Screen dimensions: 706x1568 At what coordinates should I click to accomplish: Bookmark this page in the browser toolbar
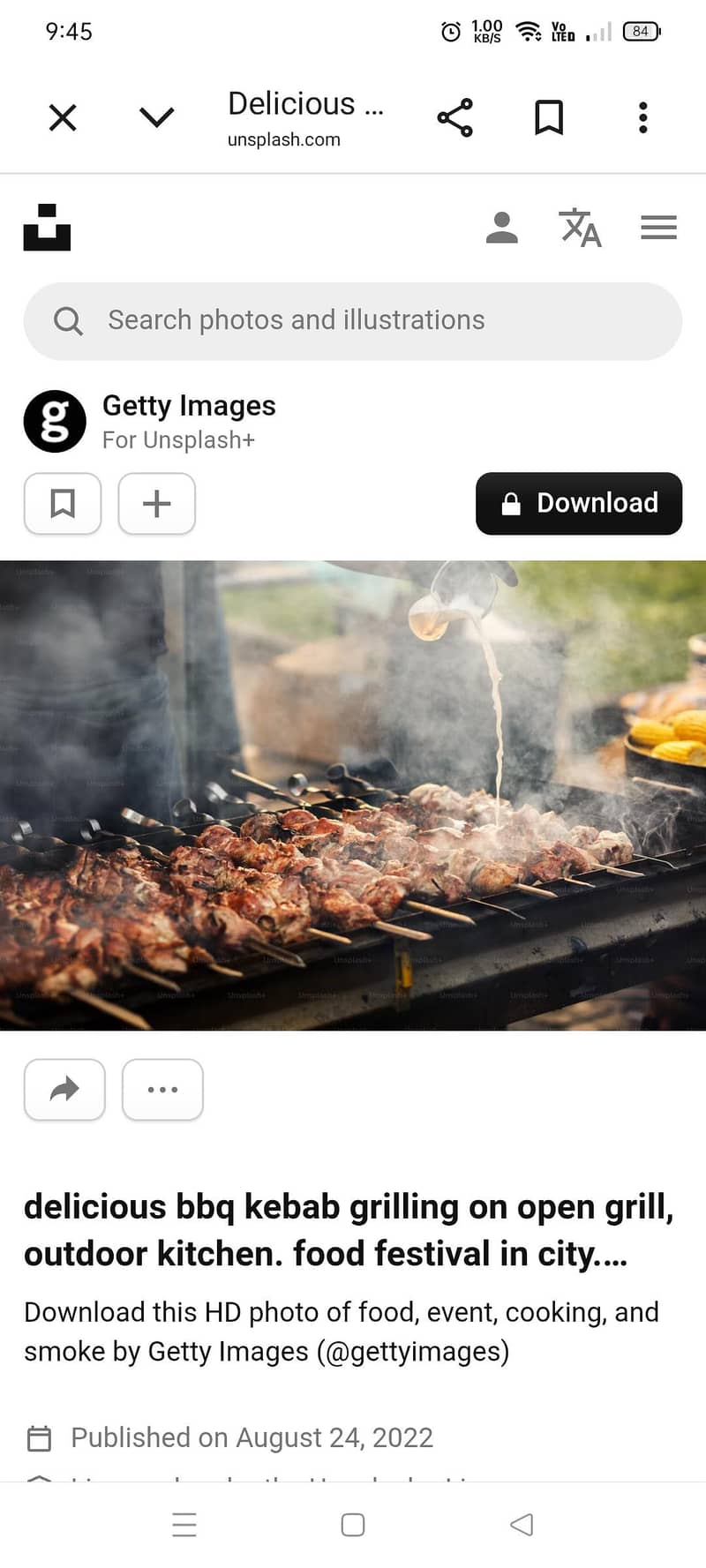click(549, 117)
